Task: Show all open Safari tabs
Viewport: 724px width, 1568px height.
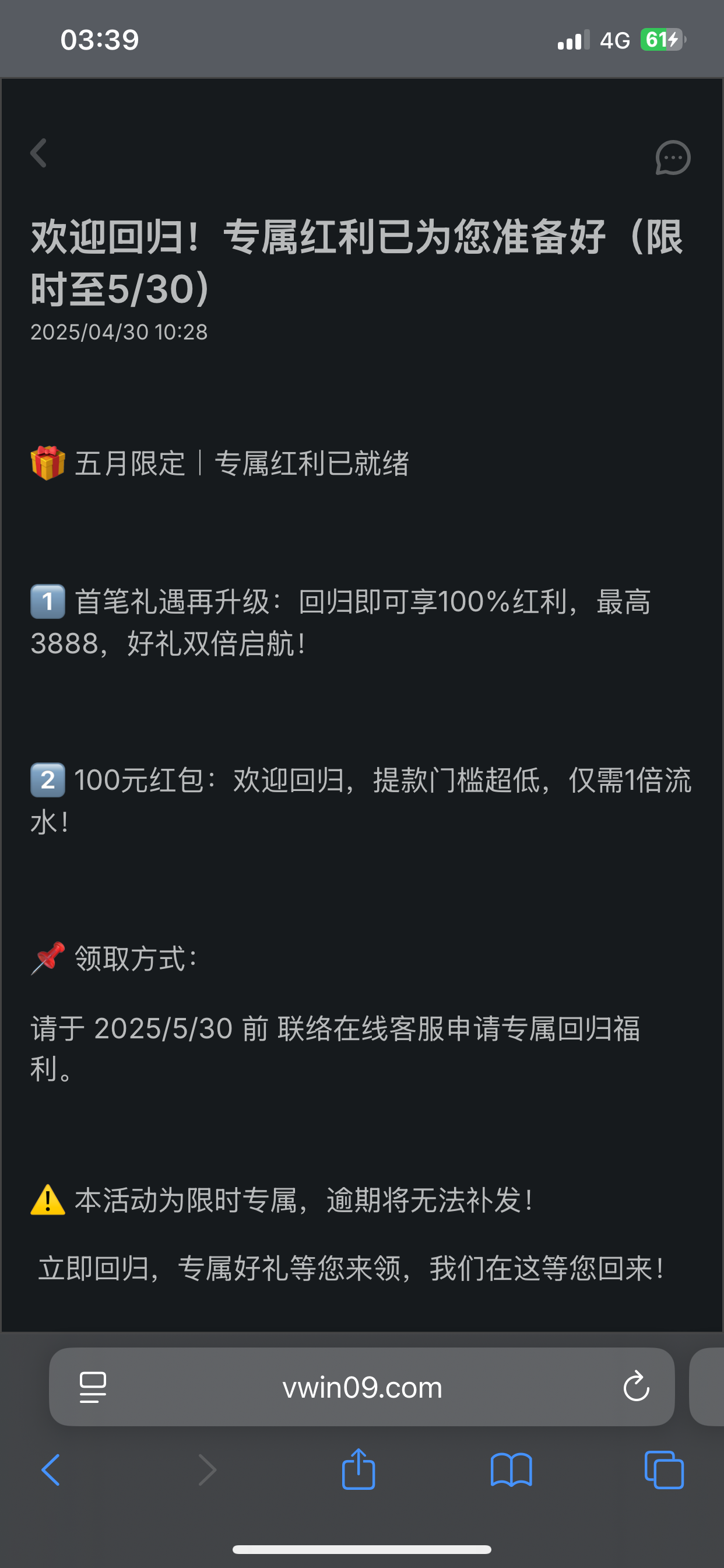Action: (x=664, y=1471)
